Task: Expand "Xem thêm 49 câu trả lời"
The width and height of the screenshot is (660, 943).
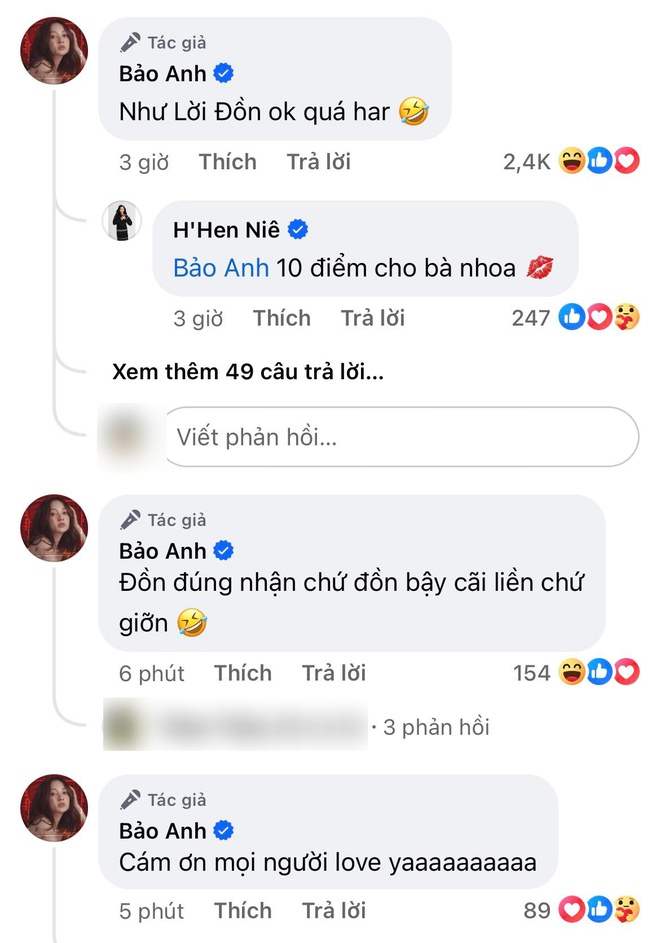Action: (x=248, y=373)
